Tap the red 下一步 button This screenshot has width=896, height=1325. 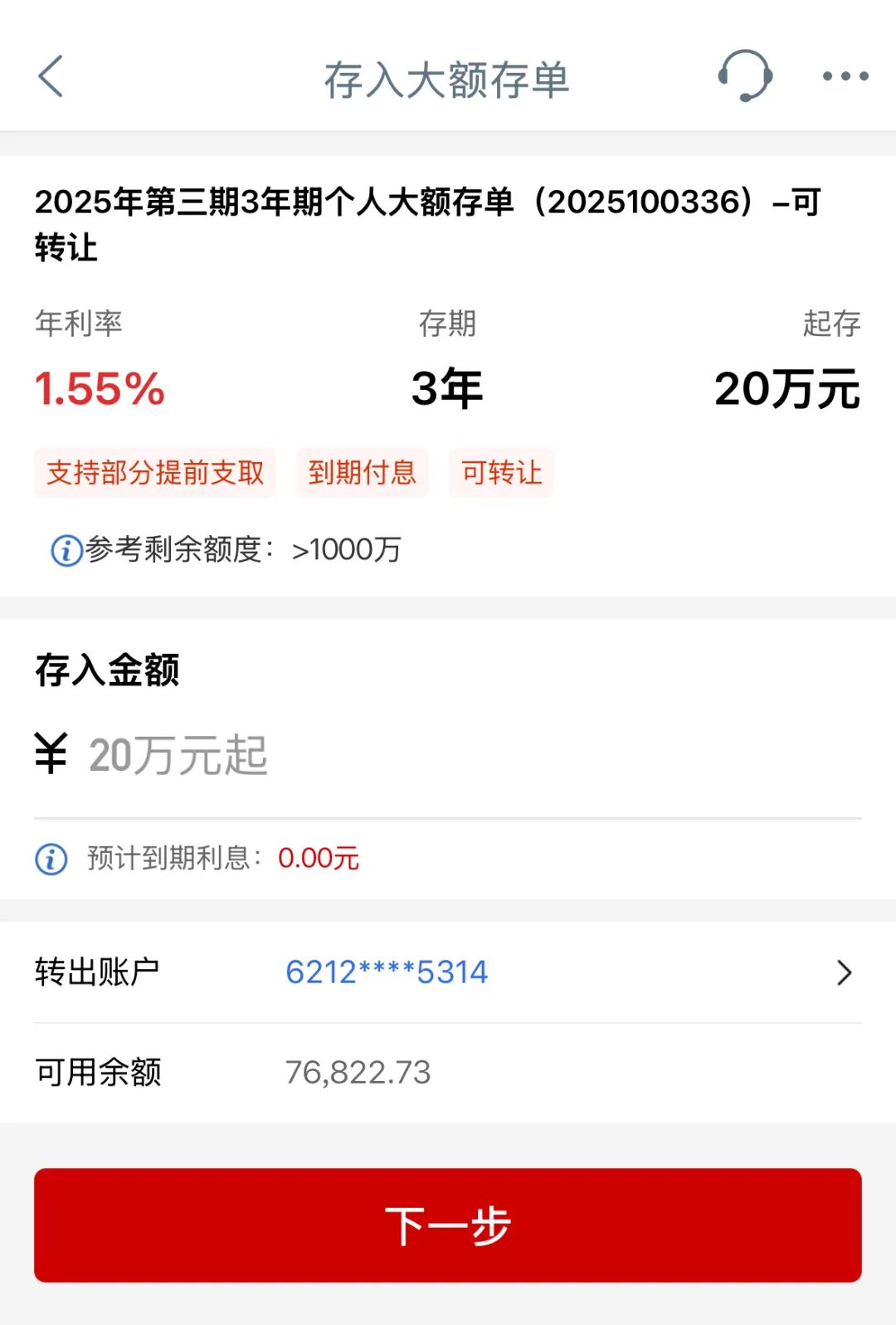tap(448, 1225)
